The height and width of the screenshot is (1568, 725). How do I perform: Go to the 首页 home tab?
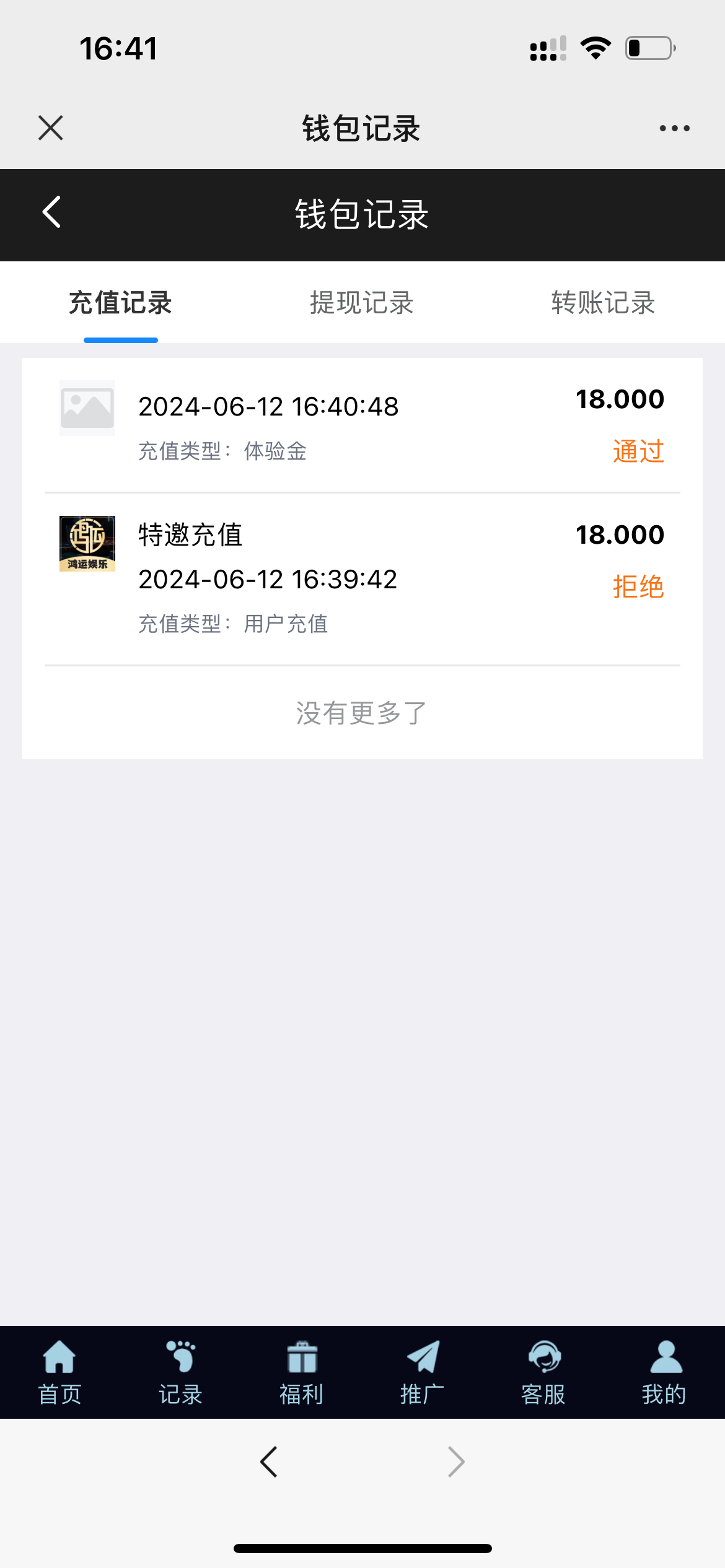[60, 1372]
